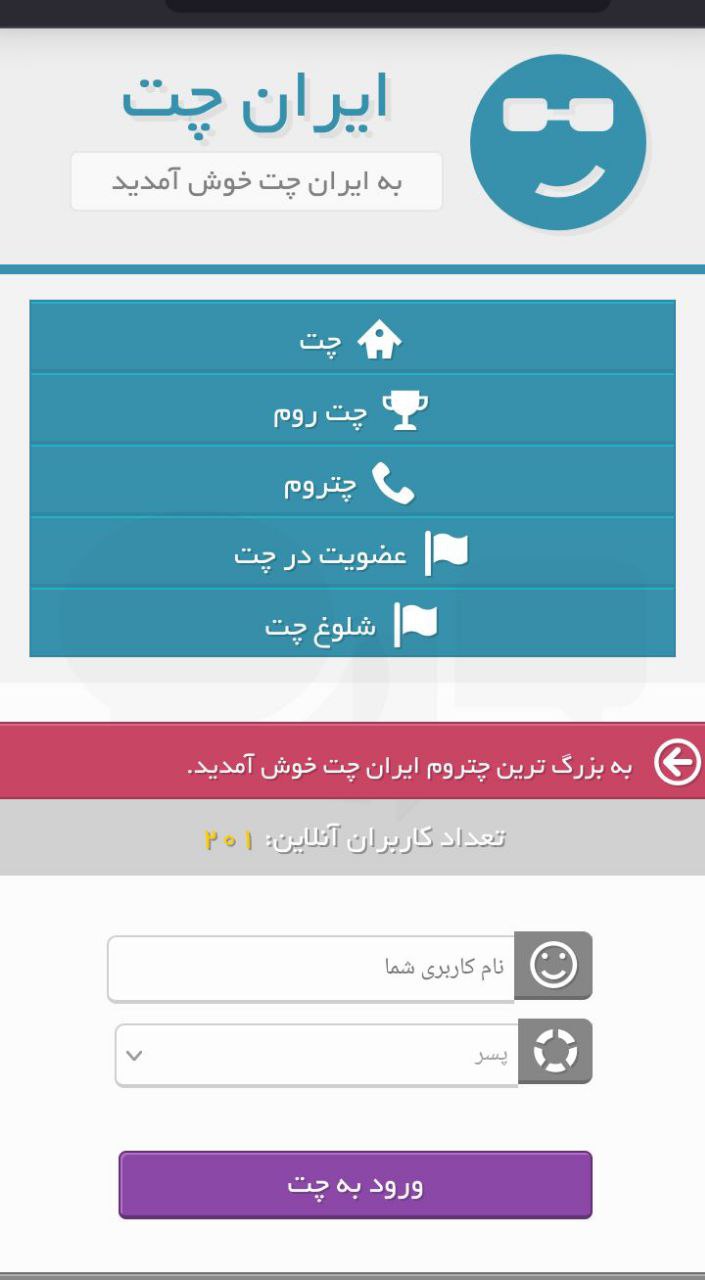Focus the نام کاربری شما username field
Image resolution: width=705 pixels, height=1280 pixels.
coord(311,967)
